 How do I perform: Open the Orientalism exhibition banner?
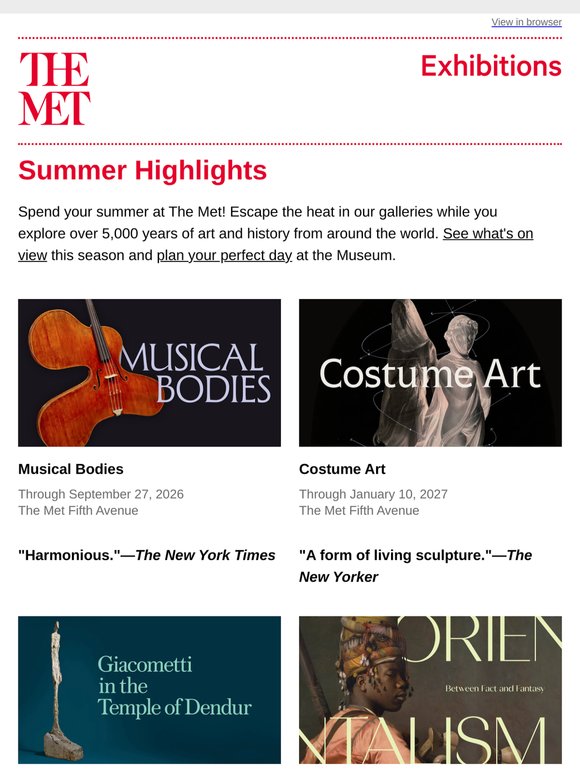tap(430, 690)
